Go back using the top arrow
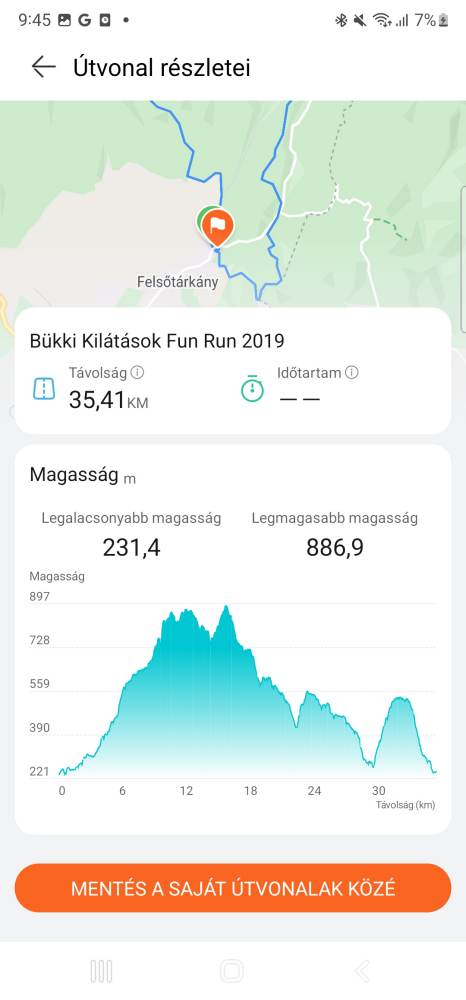Viewport: 466px width, 1000px height. 43,67
